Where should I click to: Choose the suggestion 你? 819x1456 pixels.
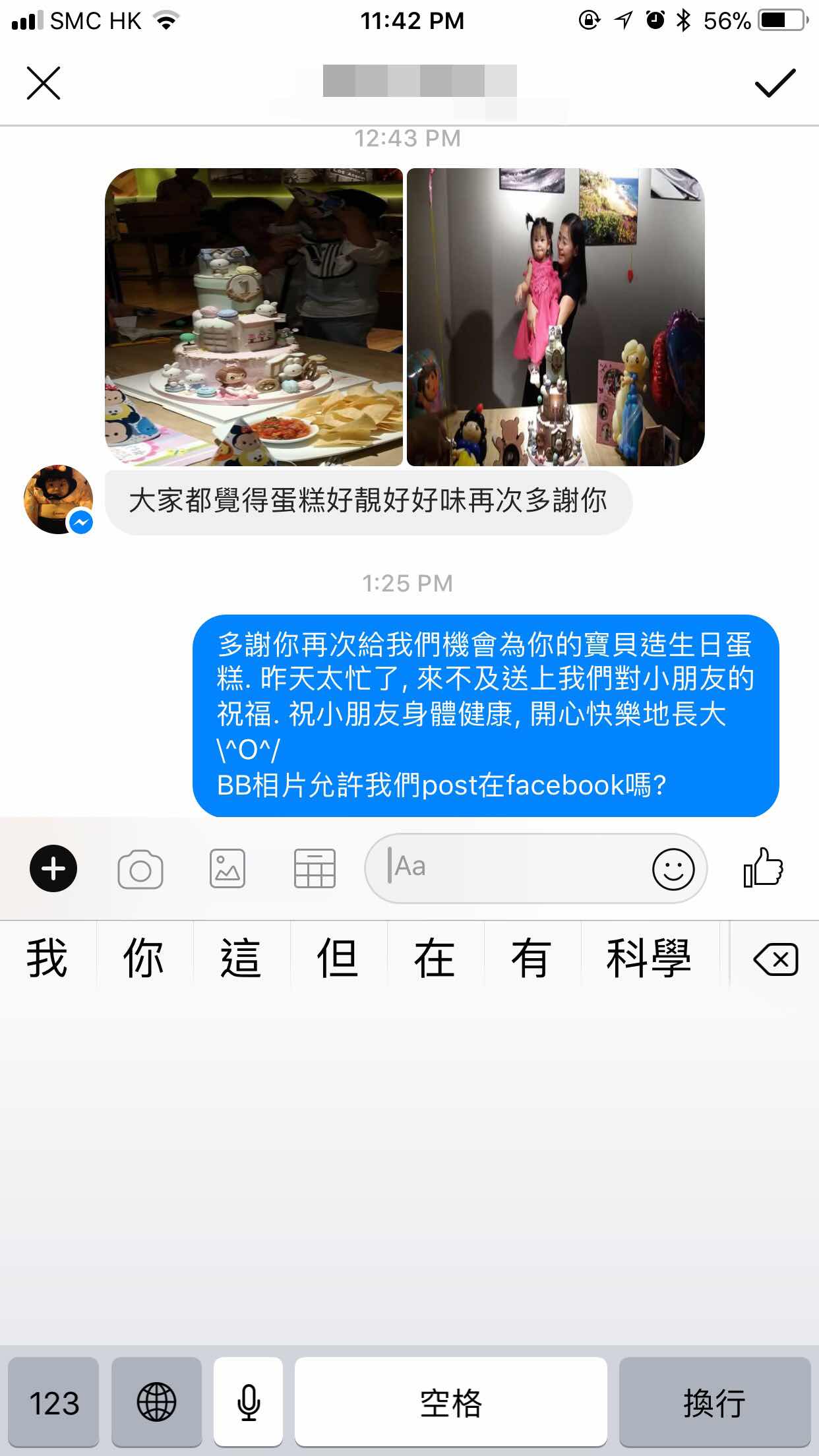tap(144, 958)
